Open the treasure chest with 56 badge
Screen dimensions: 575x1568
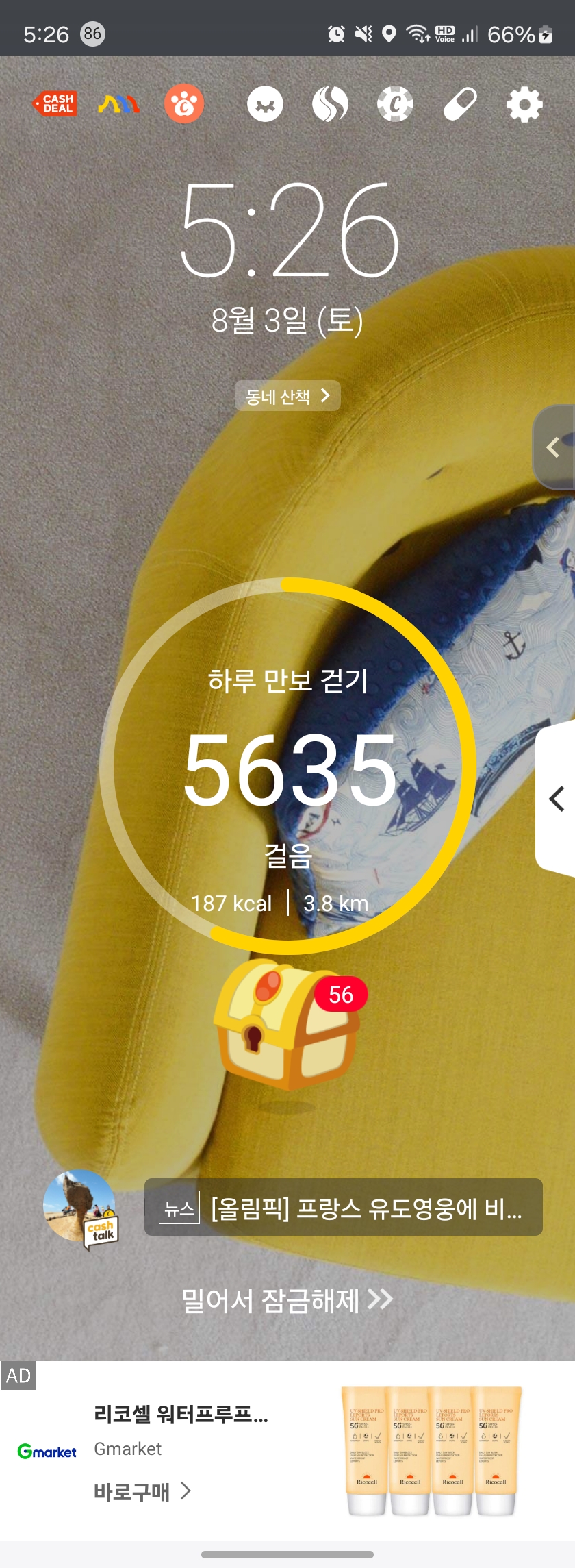[287, 1024]
